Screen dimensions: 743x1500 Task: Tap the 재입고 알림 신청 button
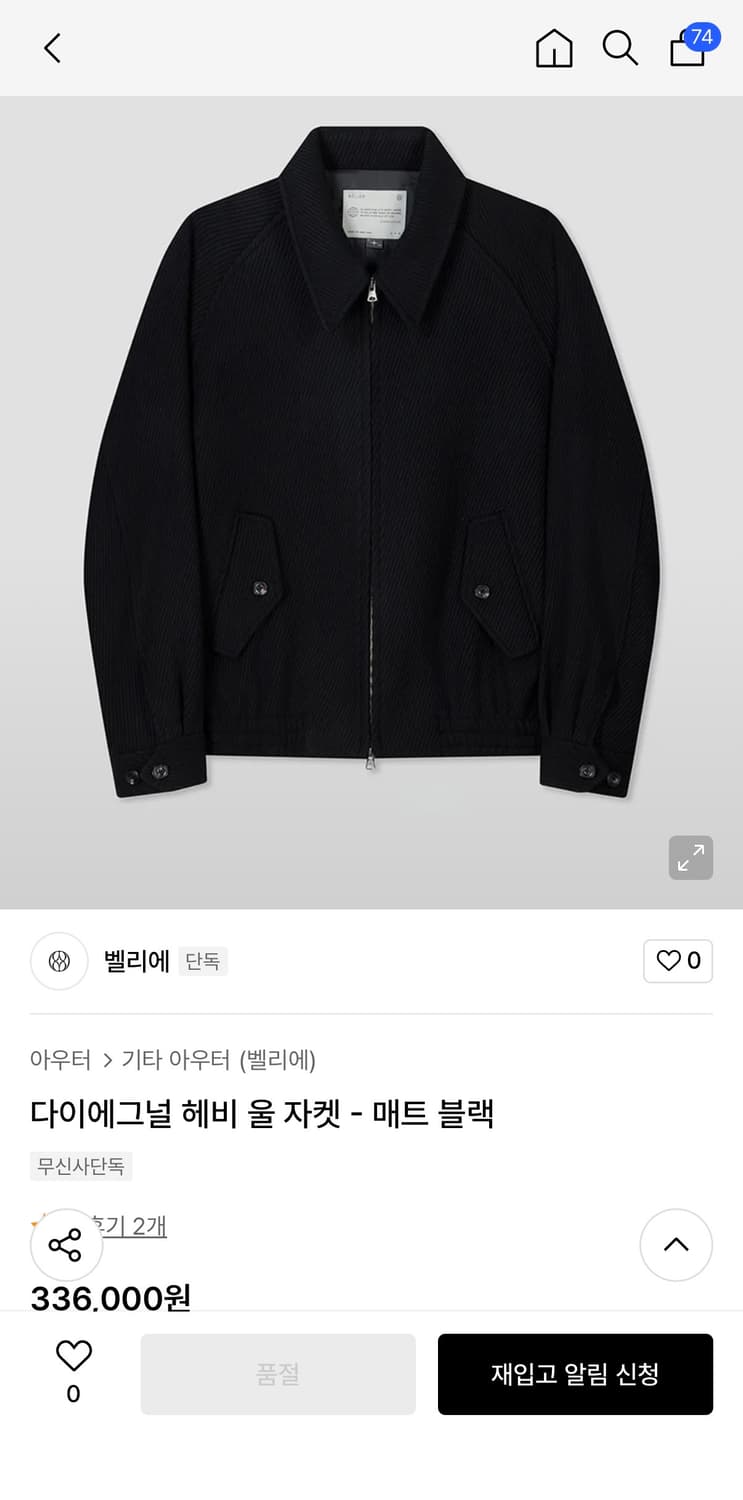[x=575, y=1373]
